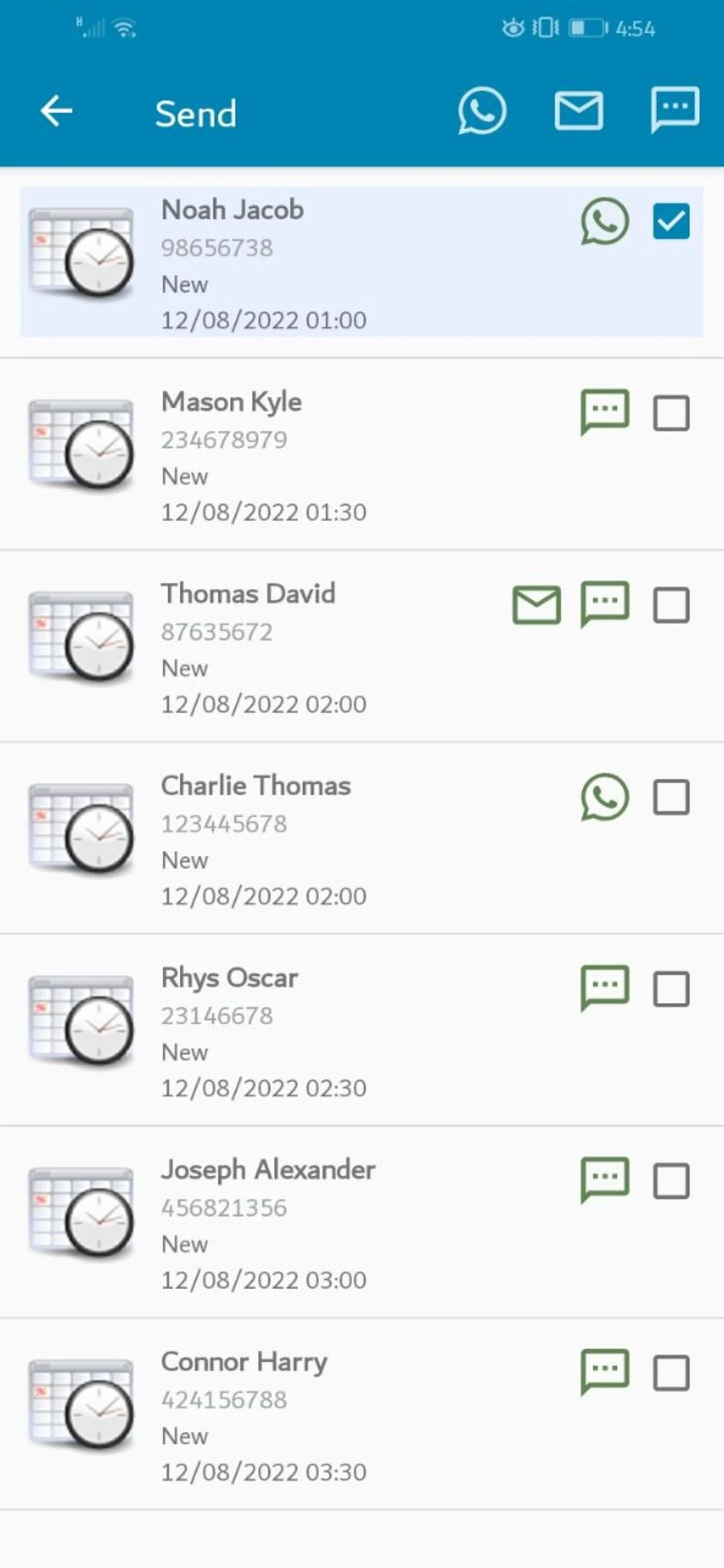The width and height of the screenshot is (724, 1568).
Task: Send via SMS from the toolbar
Action: point(674,110)
